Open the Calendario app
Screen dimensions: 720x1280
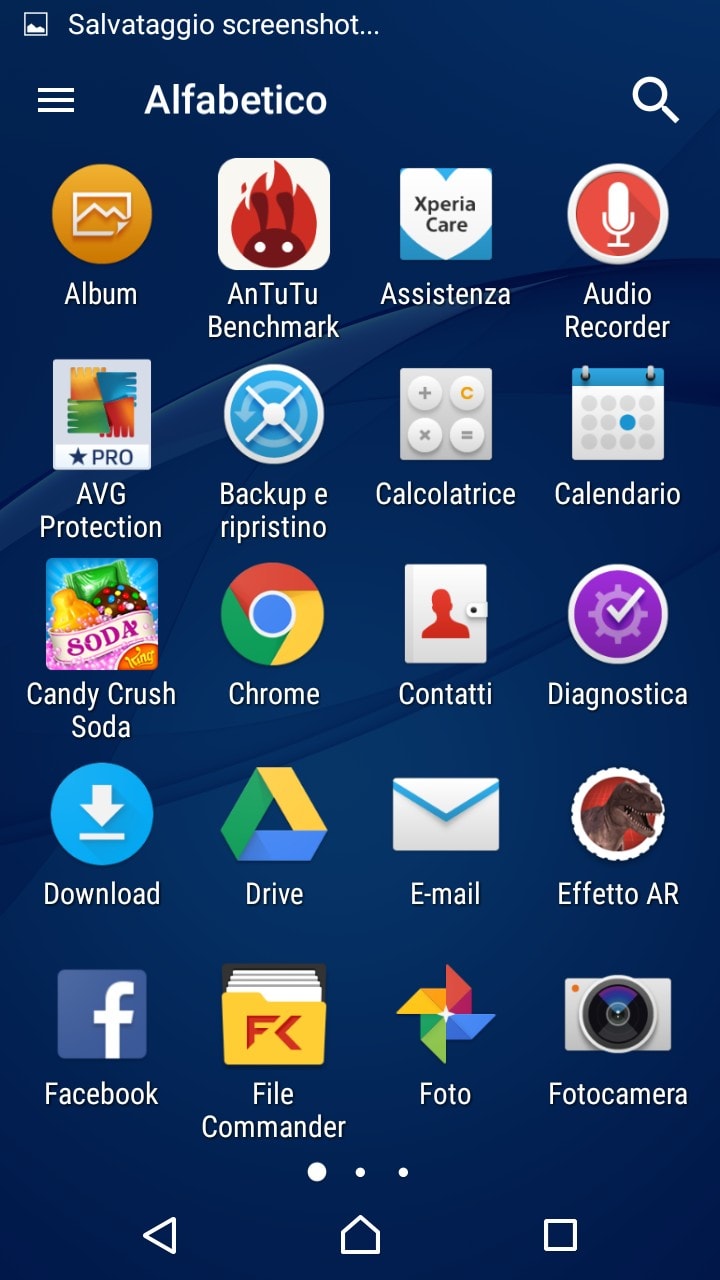click(617, 415)
